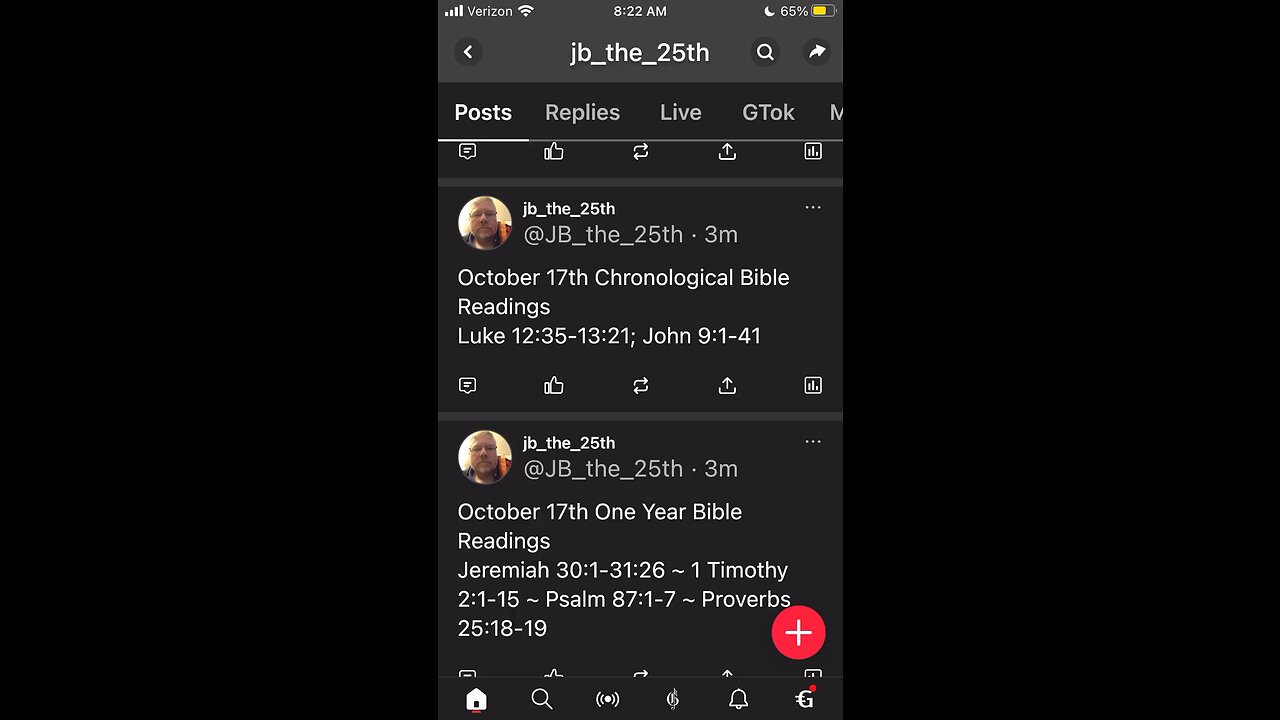Viewport: 1280px width, 720px height.
Task: Open avatar on Chronological Bible Readings post
Action: [x=485, y=222]
